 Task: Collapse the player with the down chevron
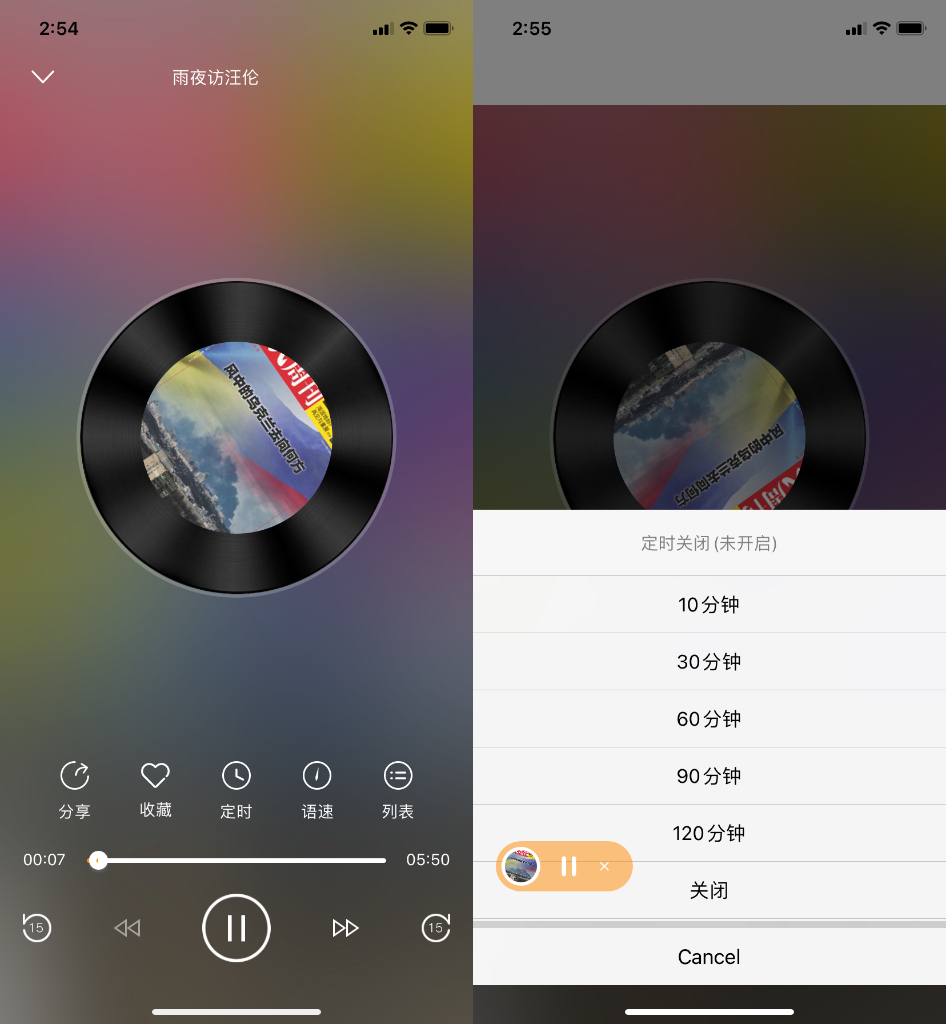43,77
